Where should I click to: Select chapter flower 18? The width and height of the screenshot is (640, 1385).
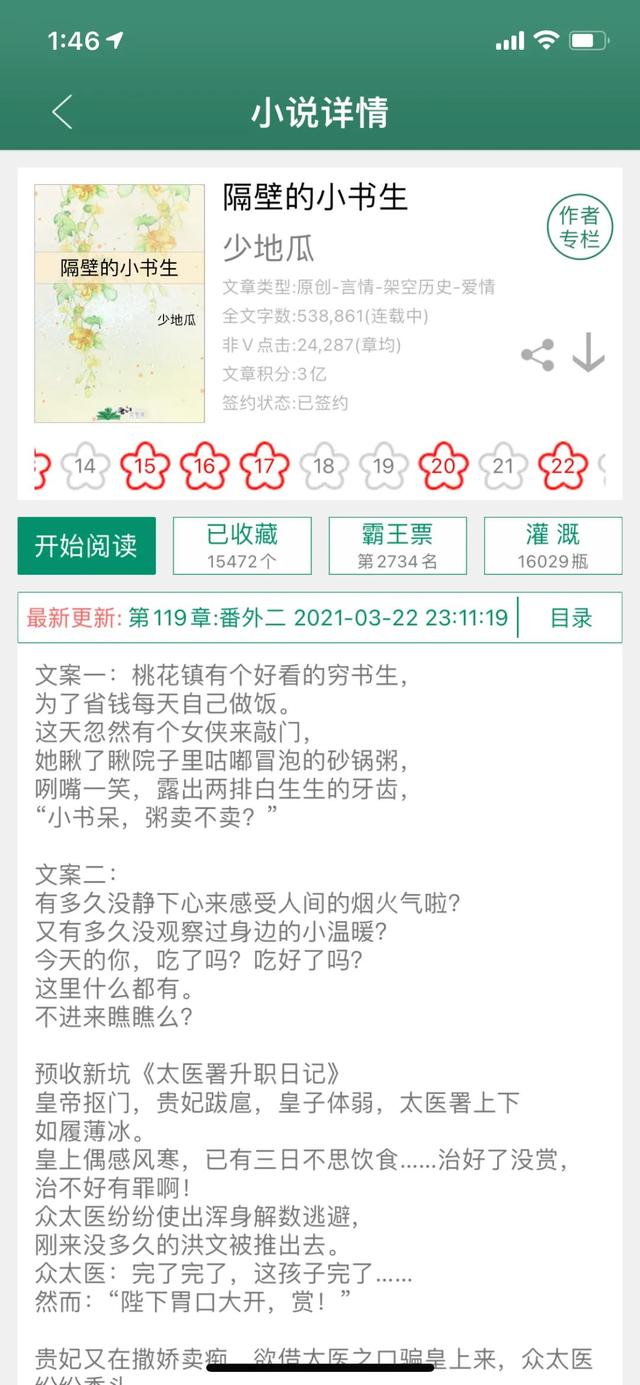[x=324, y=465]
